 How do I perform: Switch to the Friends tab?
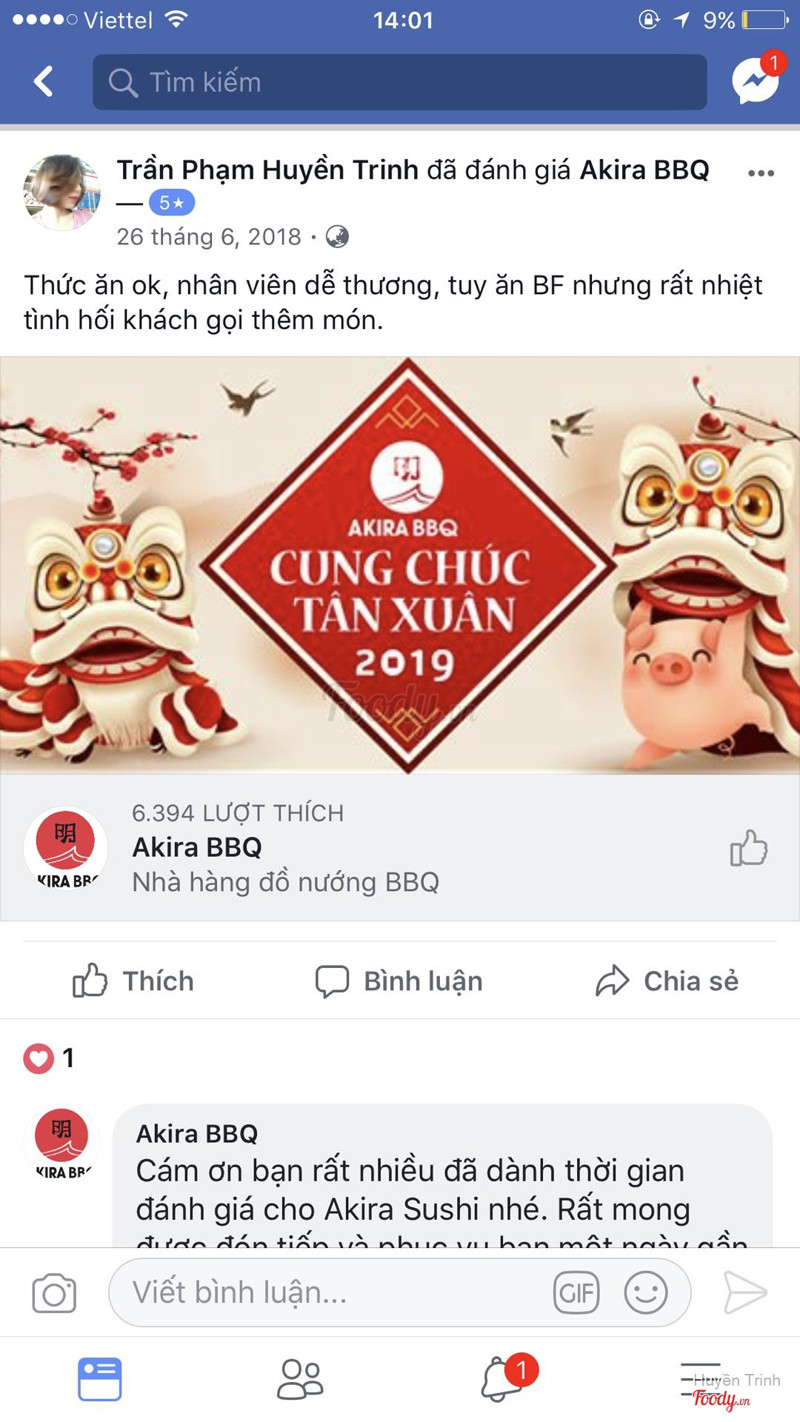[x=299, y=1379]
